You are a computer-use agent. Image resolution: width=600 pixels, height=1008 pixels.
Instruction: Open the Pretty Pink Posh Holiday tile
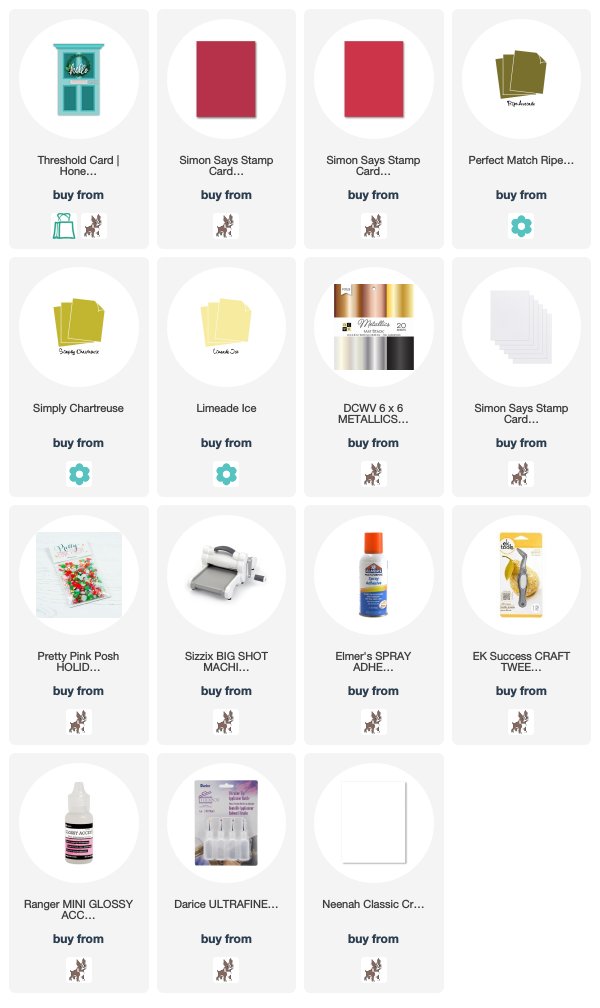(x=78, y=625)
